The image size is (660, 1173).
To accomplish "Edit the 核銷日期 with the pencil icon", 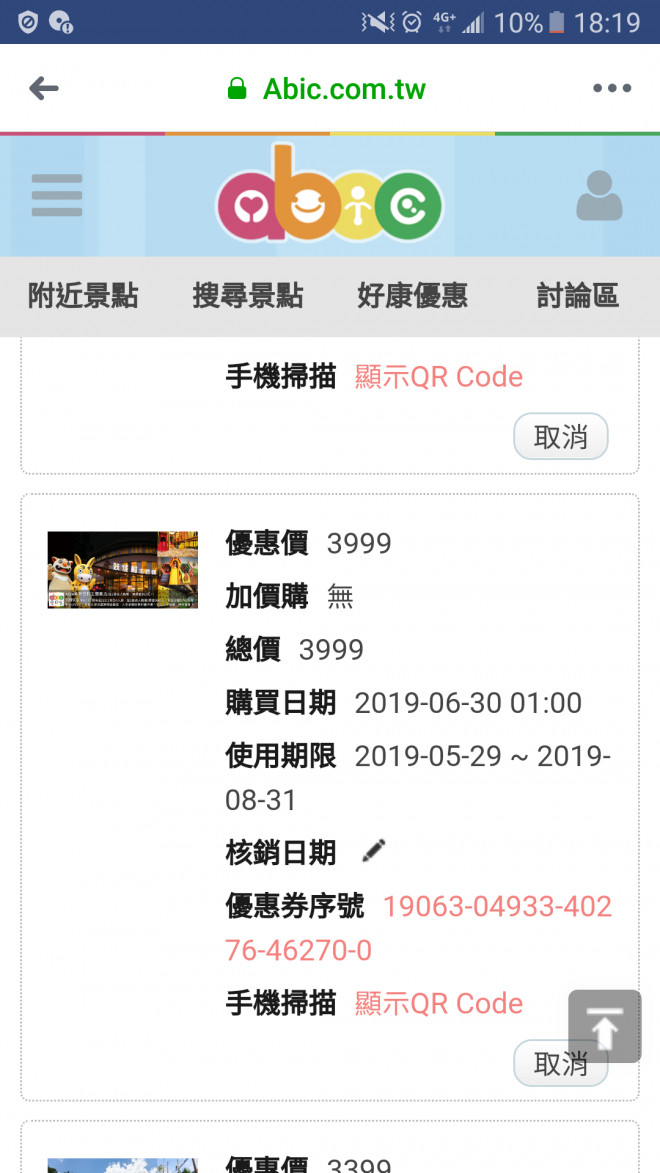I will [373, 851].
